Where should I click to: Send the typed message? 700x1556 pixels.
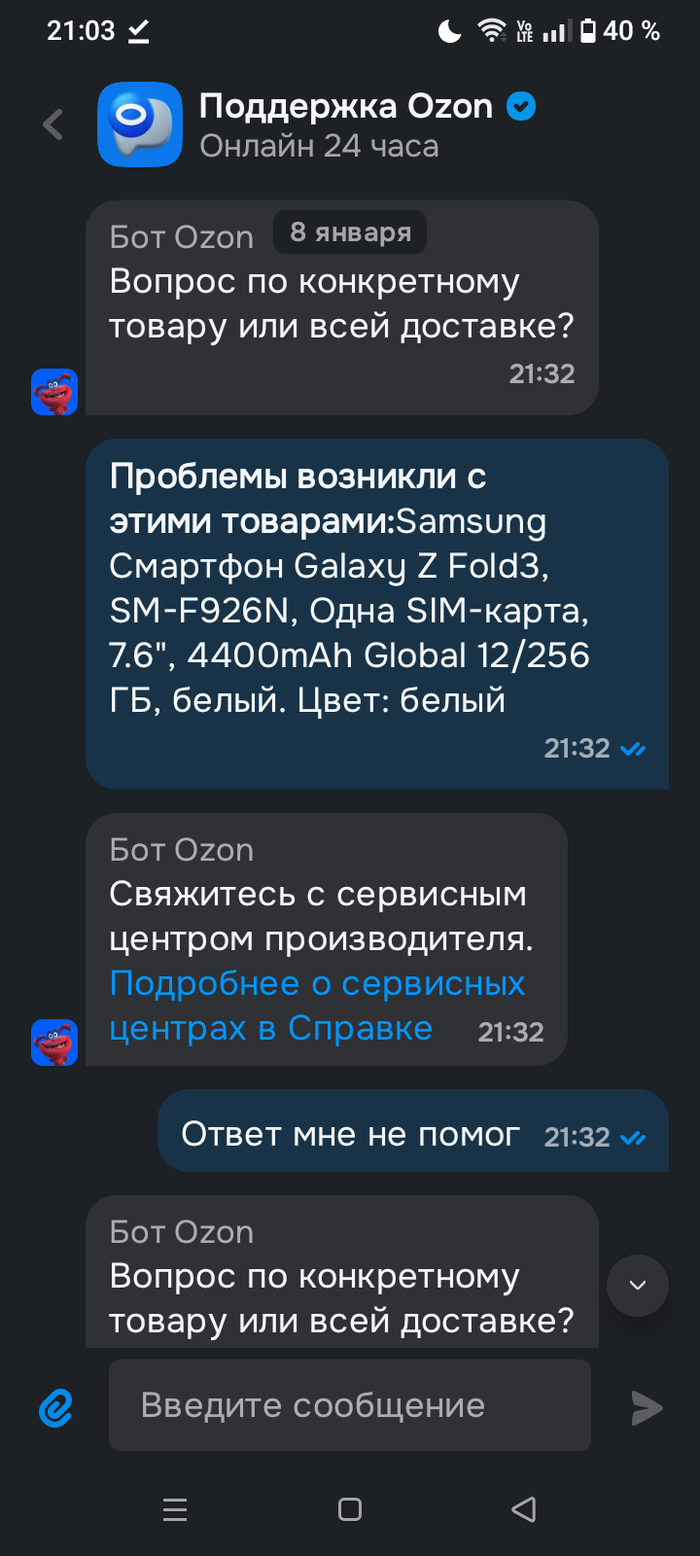pyautogui.click(x=647, y=1407)
